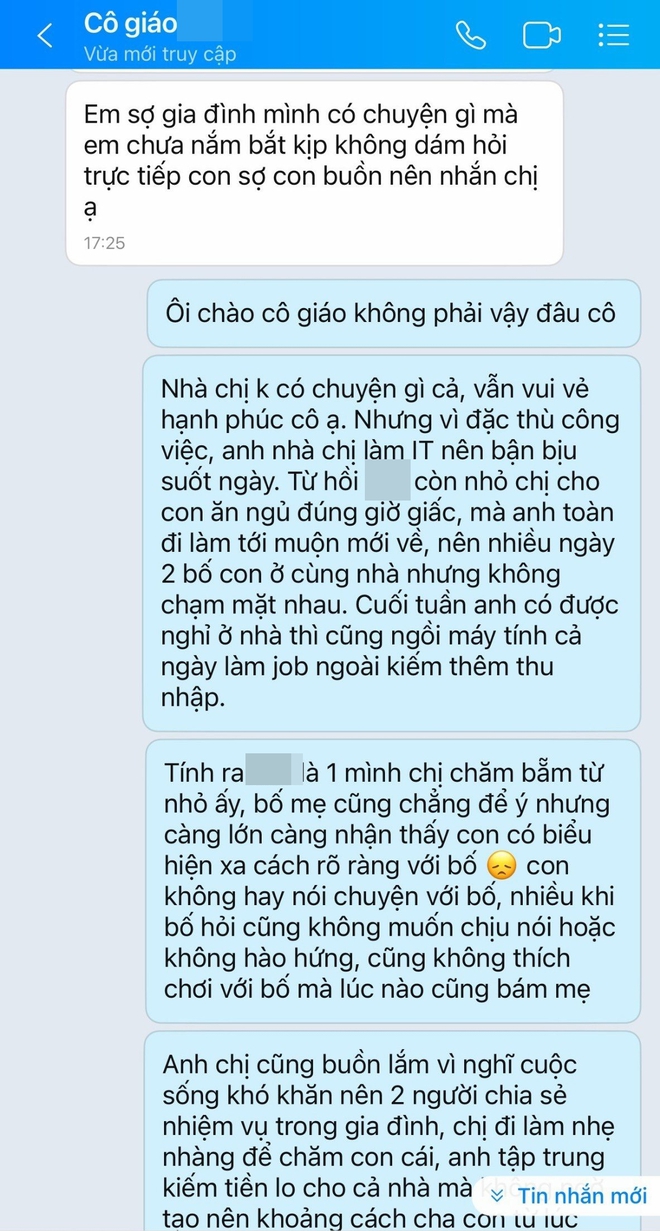Start a voice call with Cô giáo
Image resolution: width=660 pixels, height=1231 pixels.
pos(470,35)
